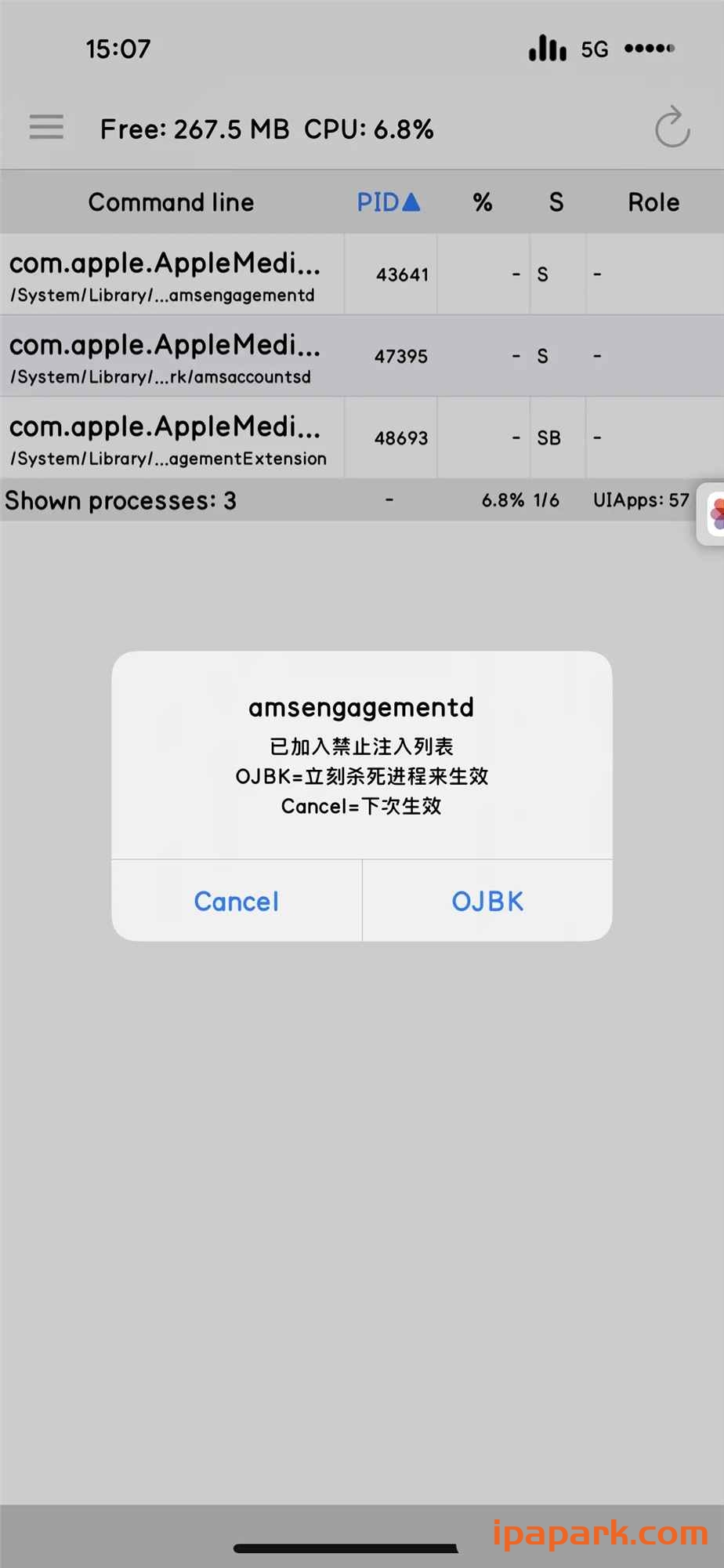Tap the 5G network indicator
Image resolution: width=724 pixels, height=1568 pixels.
(594, 49)
